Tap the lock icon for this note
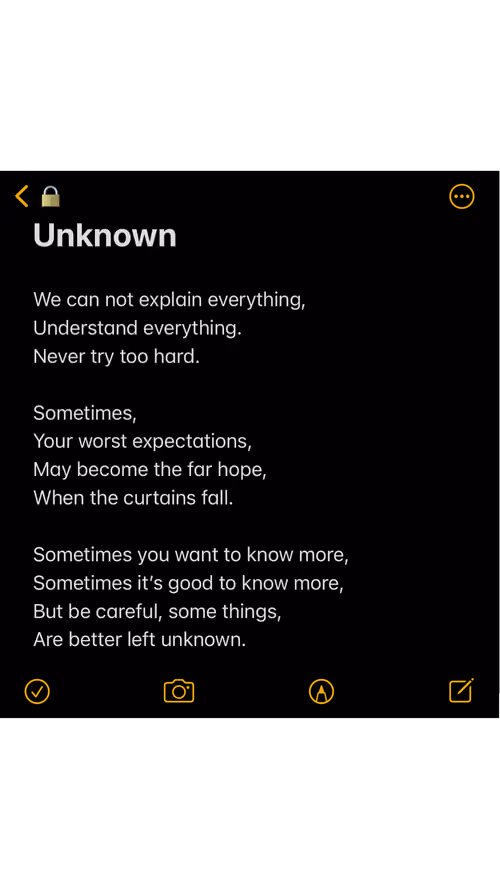The image size is (500, 889). coord(50,196)
